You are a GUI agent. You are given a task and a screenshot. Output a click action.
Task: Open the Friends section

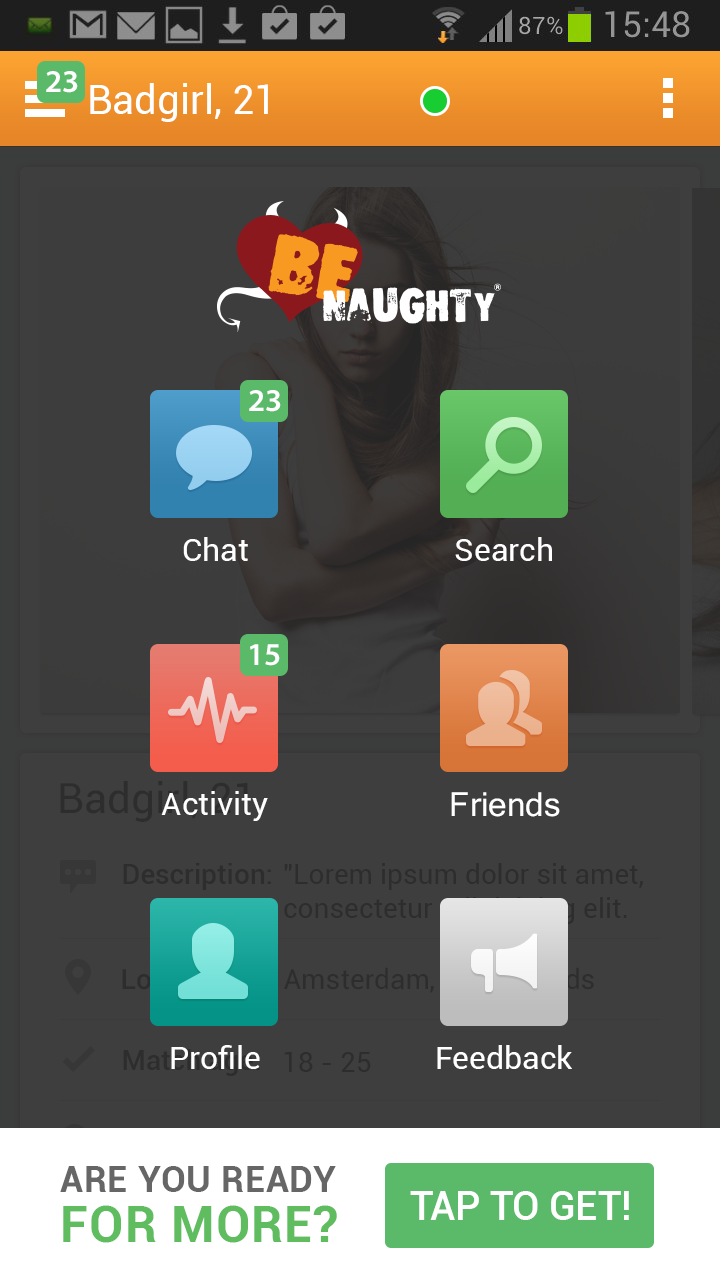coord(504,709)
